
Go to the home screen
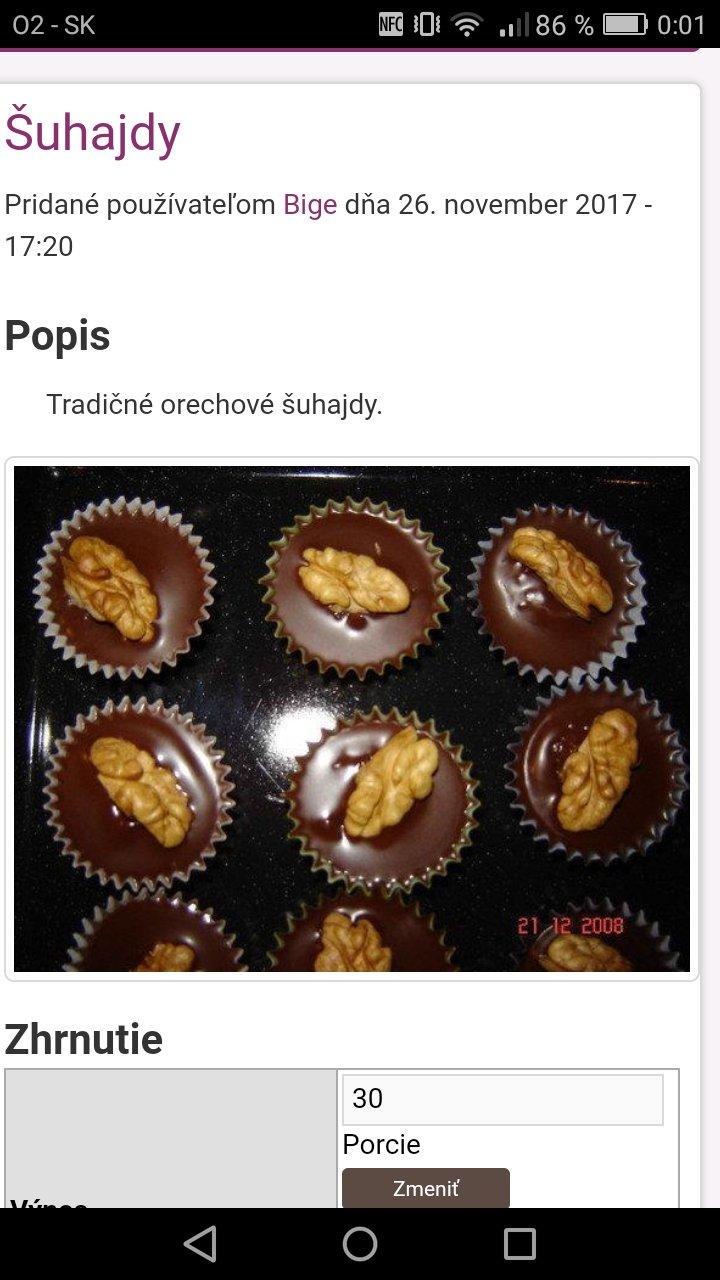point(360,1244)
